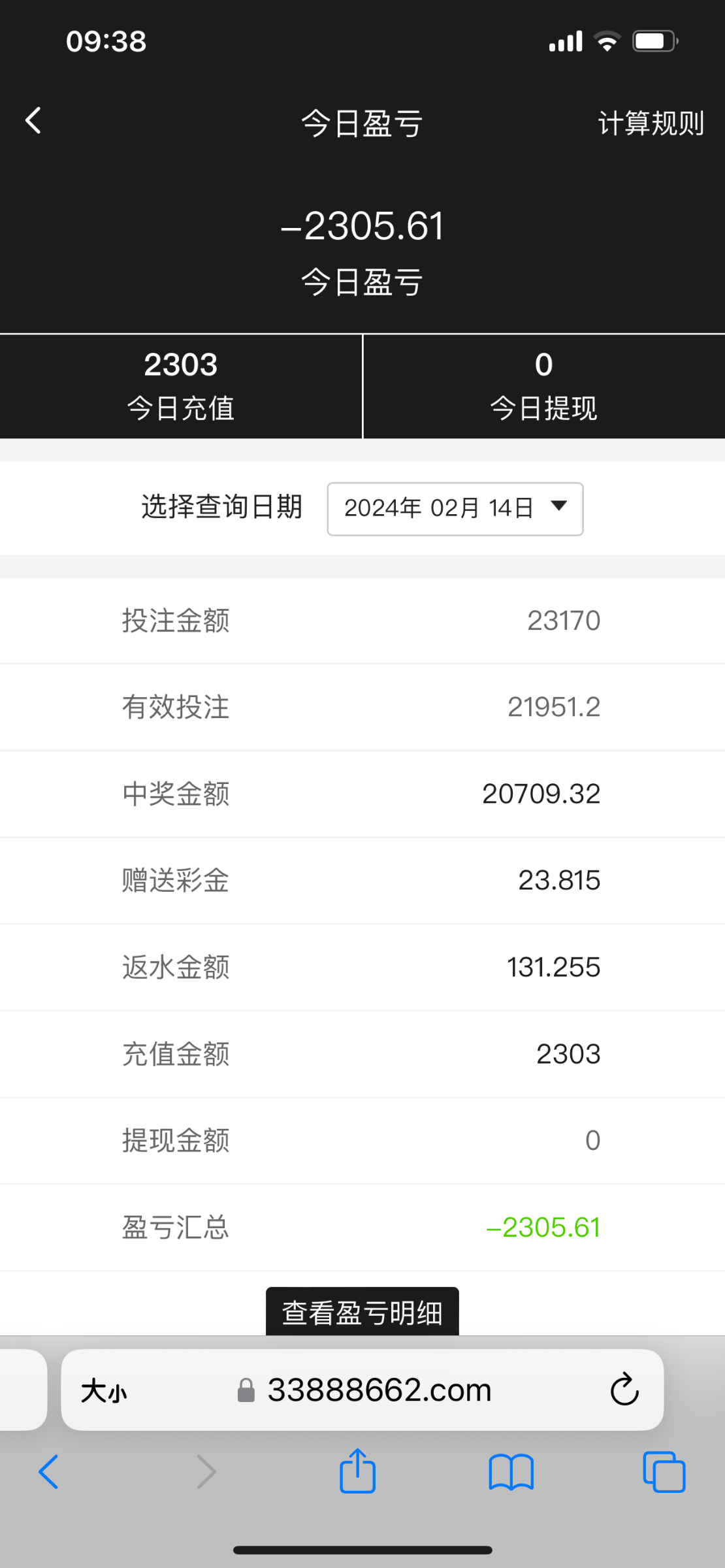The width and height of the screenshot is (725, 1568).
Task: Tap the 33888662.com address bar
Action: 379,1390
